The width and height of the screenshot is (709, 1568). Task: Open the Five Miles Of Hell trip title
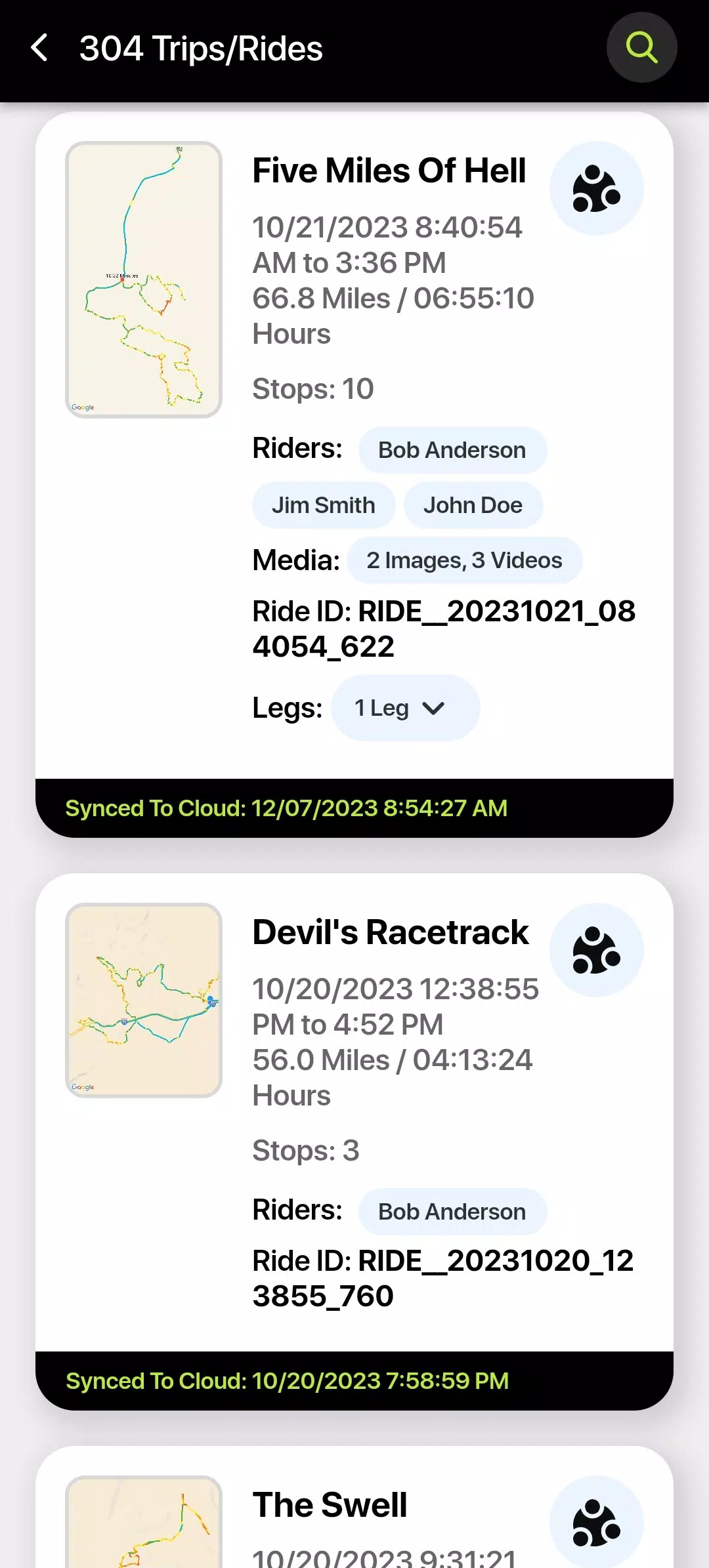pyautogui.click(x=389, y=170)
